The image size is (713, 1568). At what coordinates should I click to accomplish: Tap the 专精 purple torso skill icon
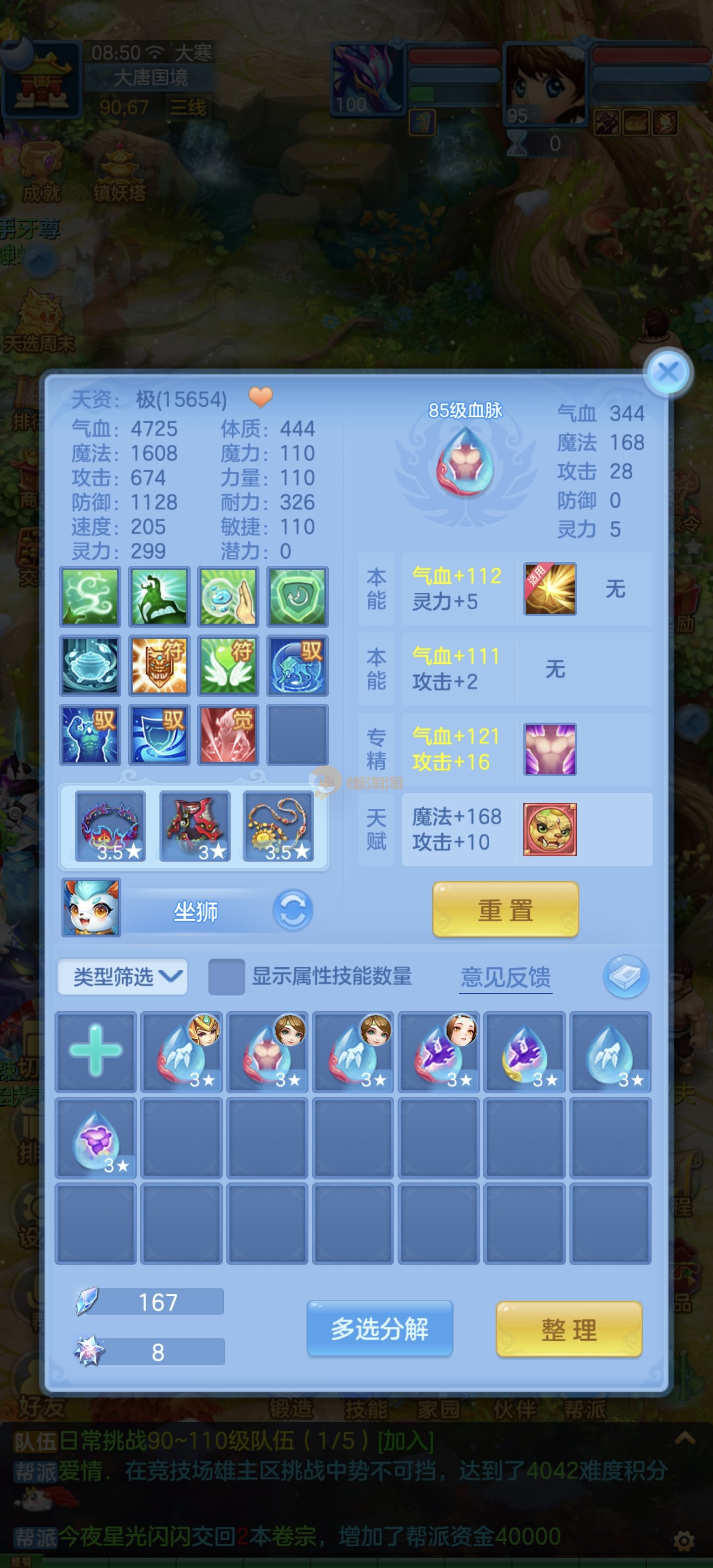click(x=550, y=749)
